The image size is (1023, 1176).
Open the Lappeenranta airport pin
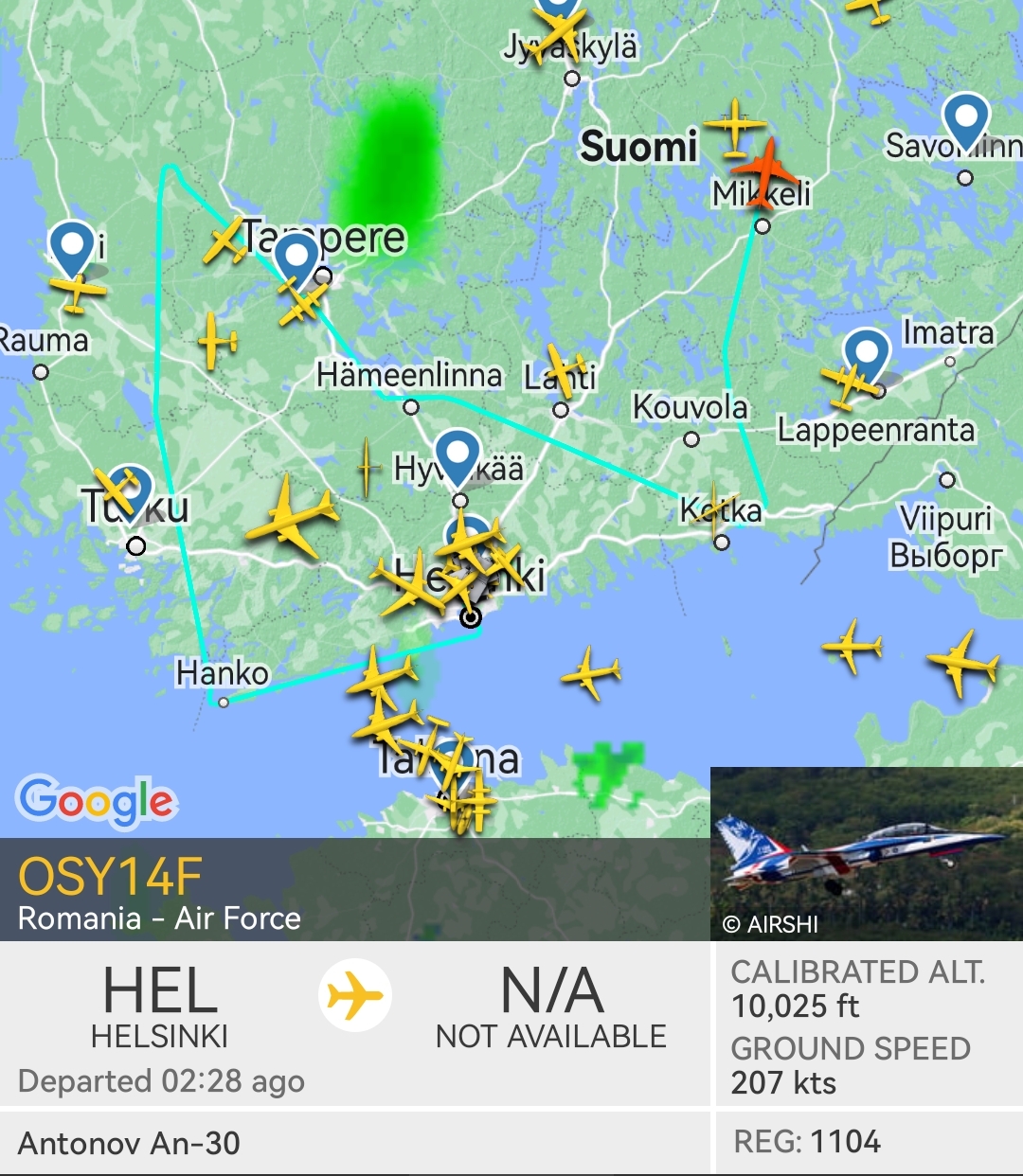point(866,355)
